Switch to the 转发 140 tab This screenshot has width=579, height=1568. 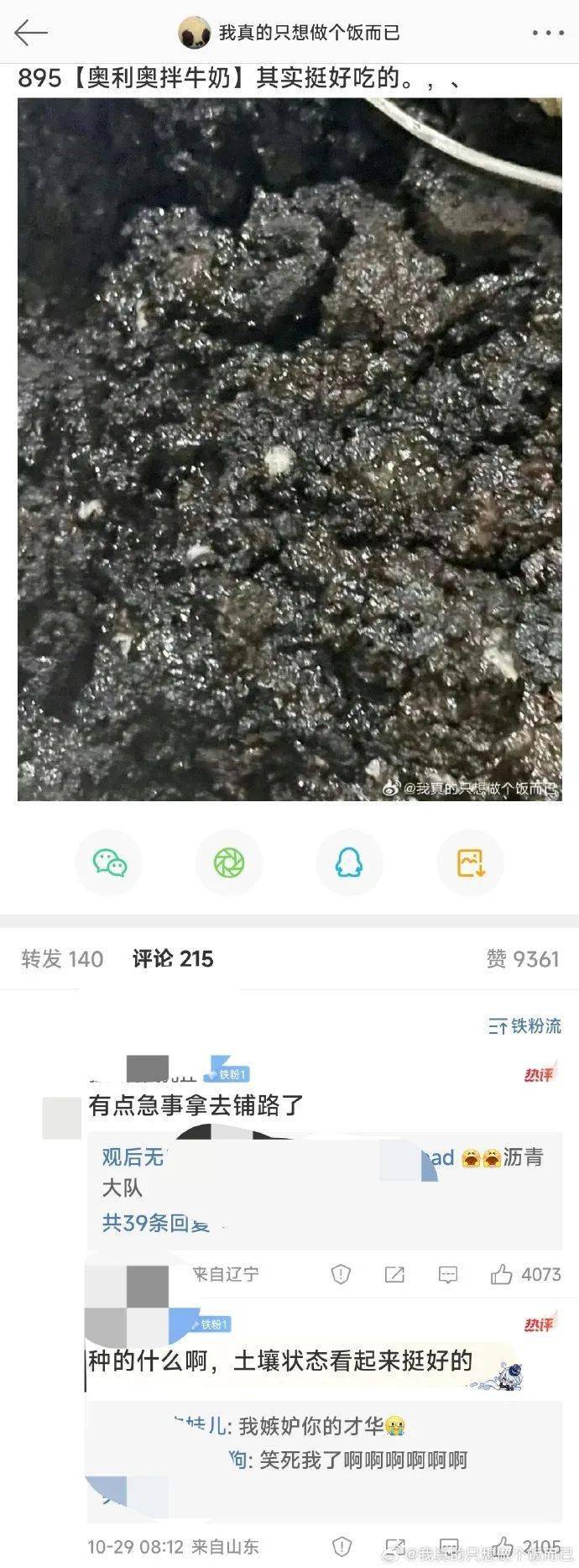62,959
